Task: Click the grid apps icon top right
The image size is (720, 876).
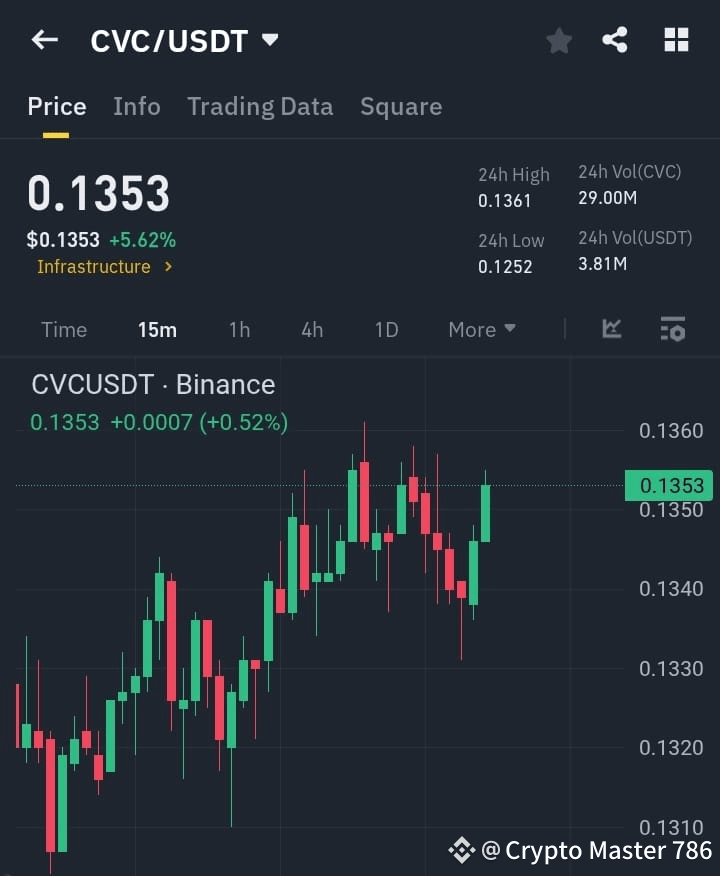Action: (x=676, y=40)
